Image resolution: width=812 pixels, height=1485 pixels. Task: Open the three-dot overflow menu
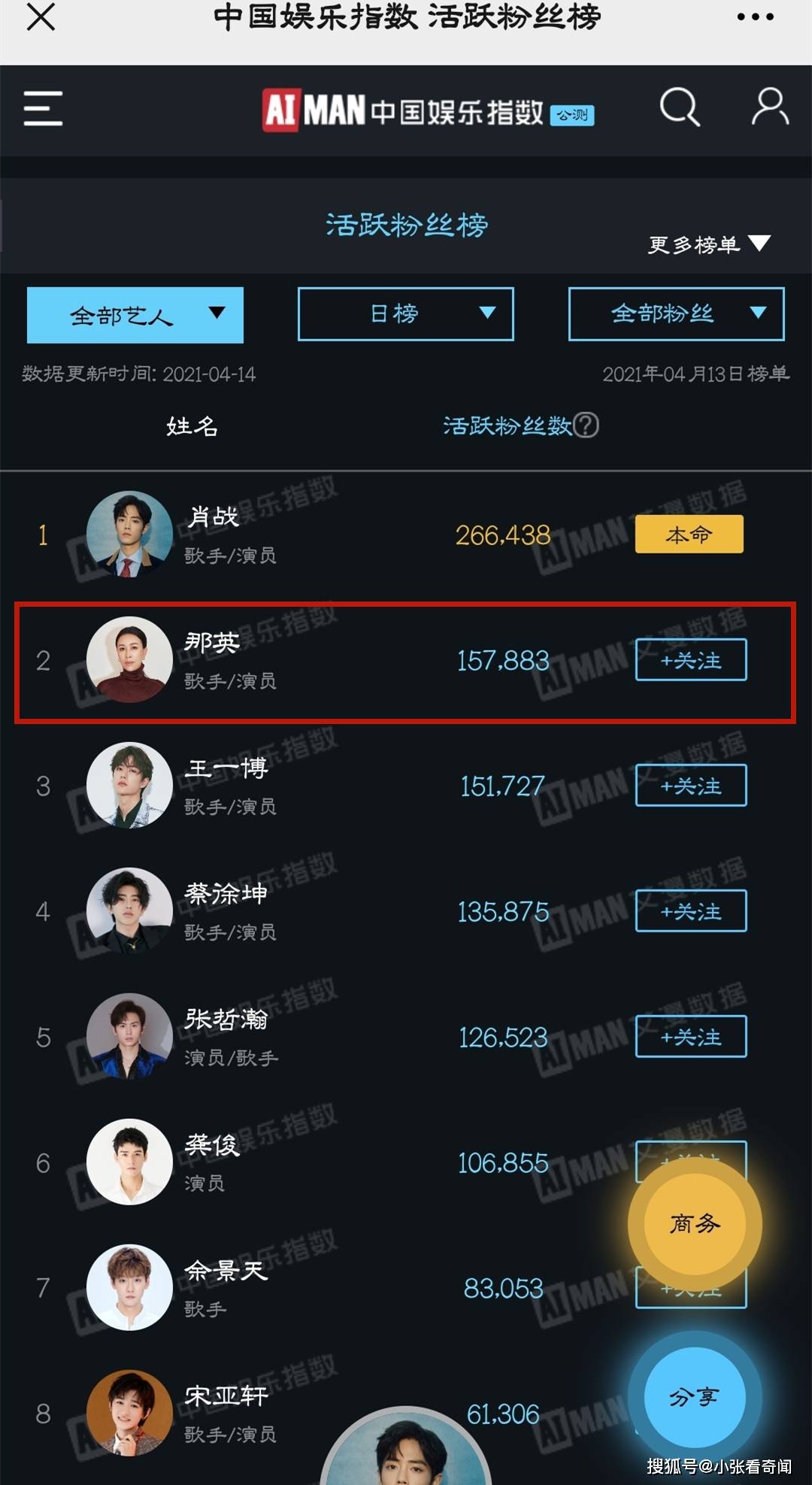pos(755,17)
